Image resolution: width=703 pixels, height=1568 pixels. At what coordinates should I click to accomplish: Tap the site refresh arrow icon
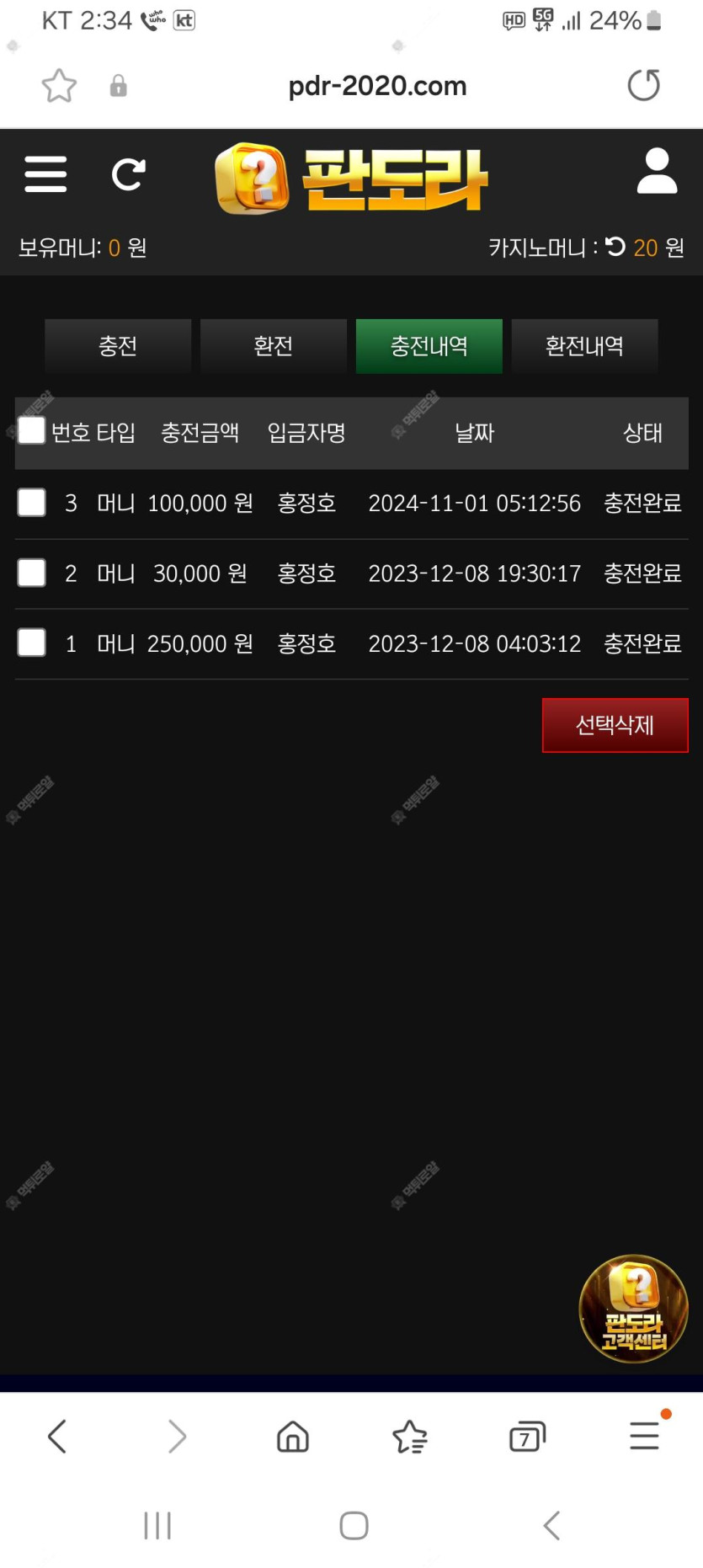pos(129,174)
